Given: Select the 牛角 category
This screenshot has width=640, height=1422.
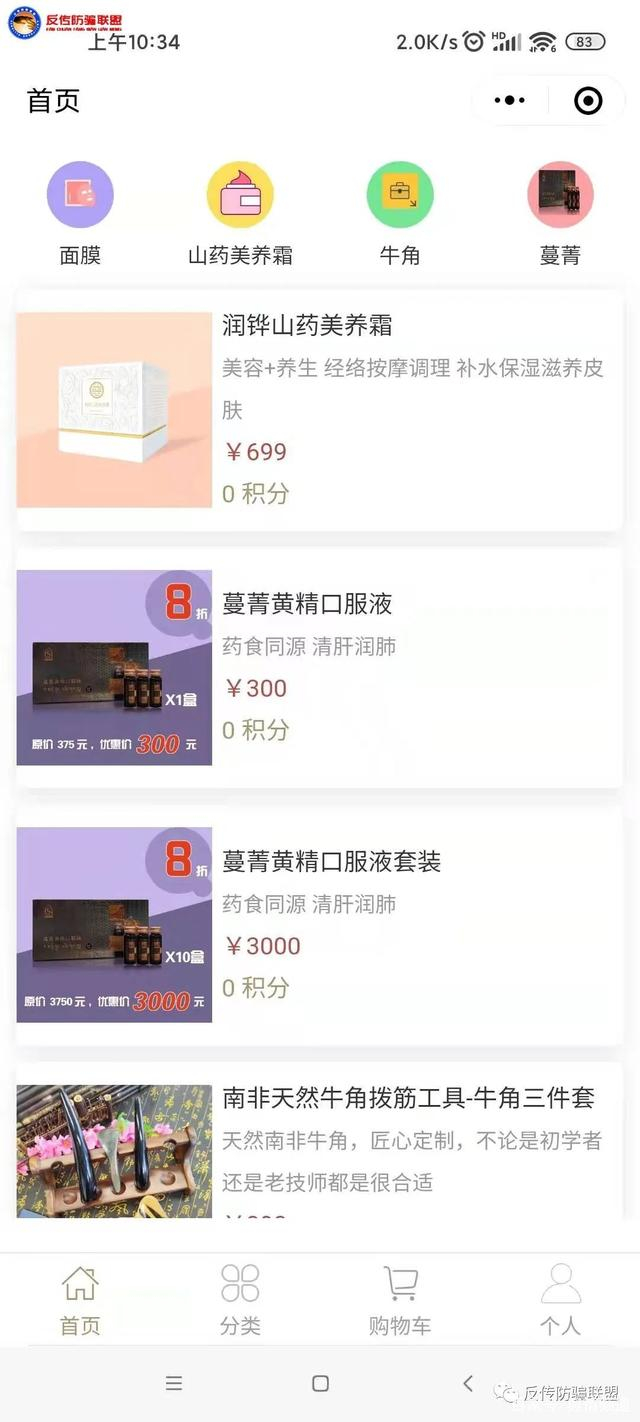Looking at the screenshot, I should 400,214.
